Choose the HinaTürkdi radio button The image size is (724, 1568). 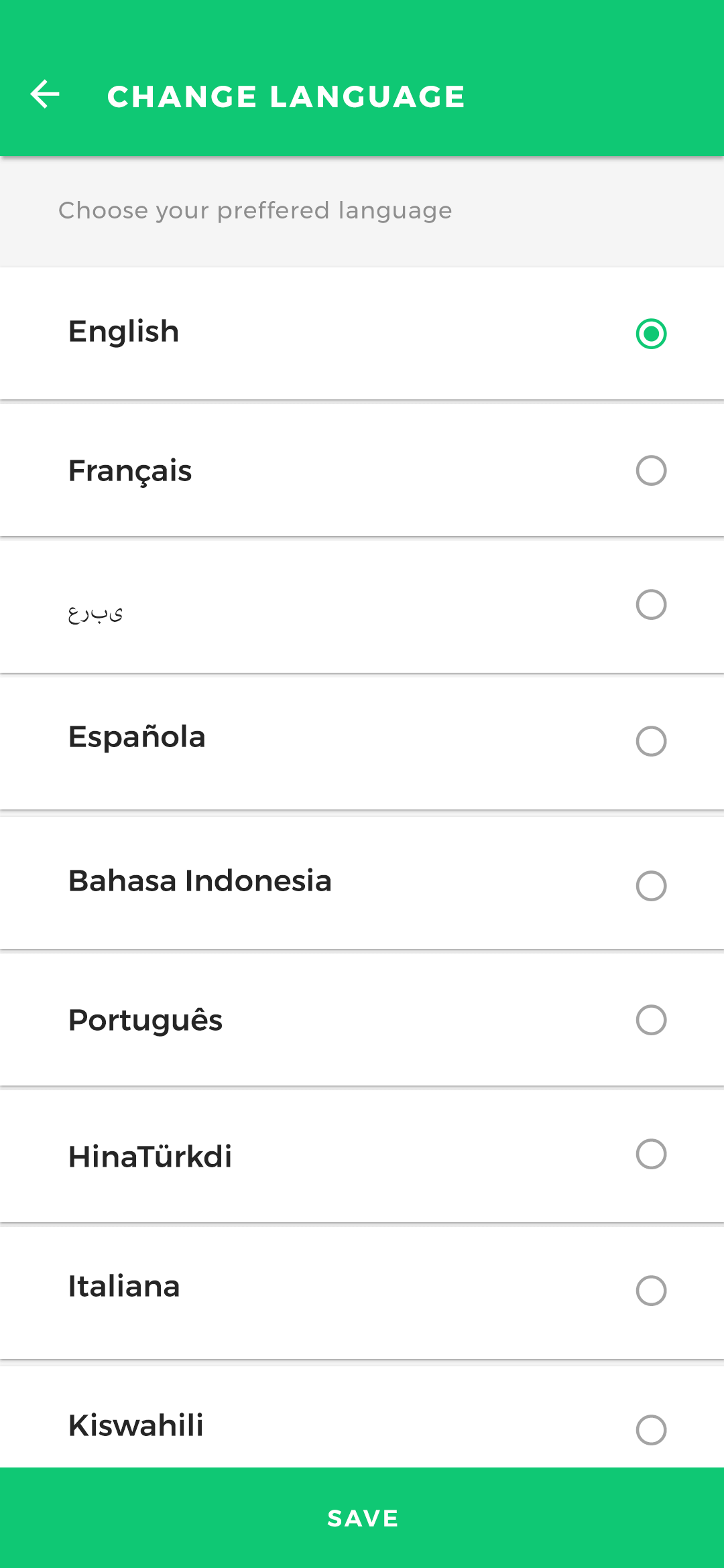point(651,1155)
